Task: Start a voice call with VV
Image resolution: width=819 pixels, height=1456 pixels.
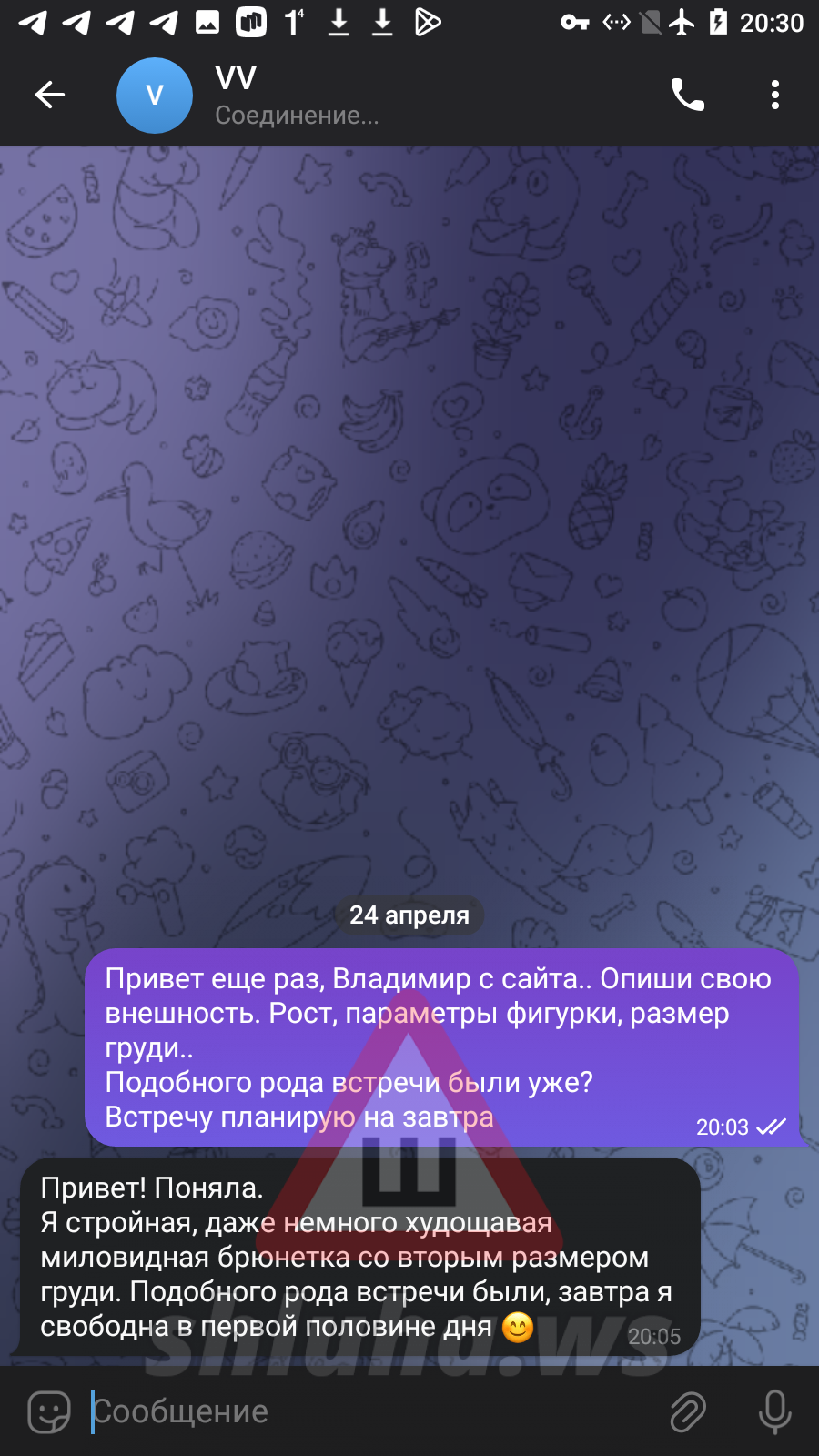Action: coord(688,95)
